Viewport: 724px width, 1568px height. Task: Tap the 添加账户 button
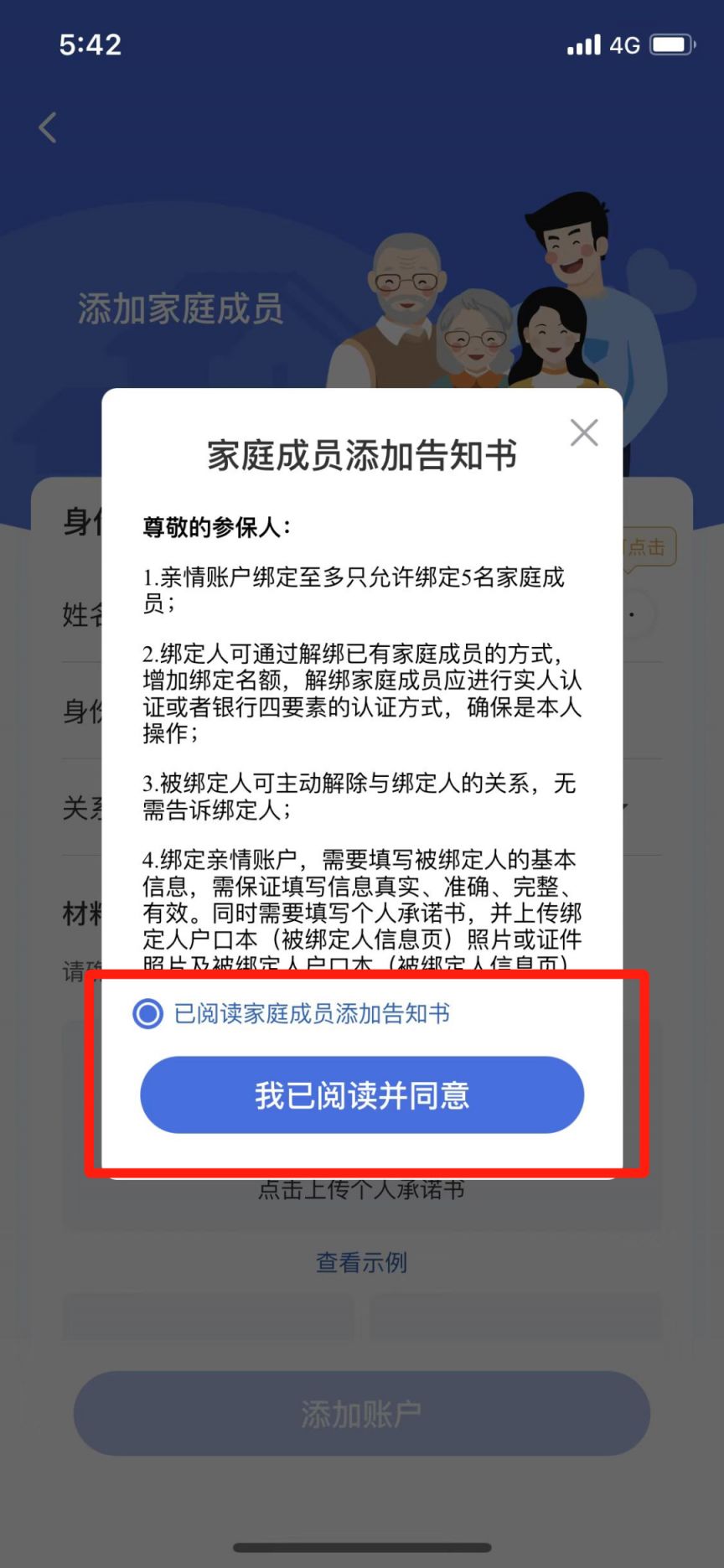pos(361,1414)
